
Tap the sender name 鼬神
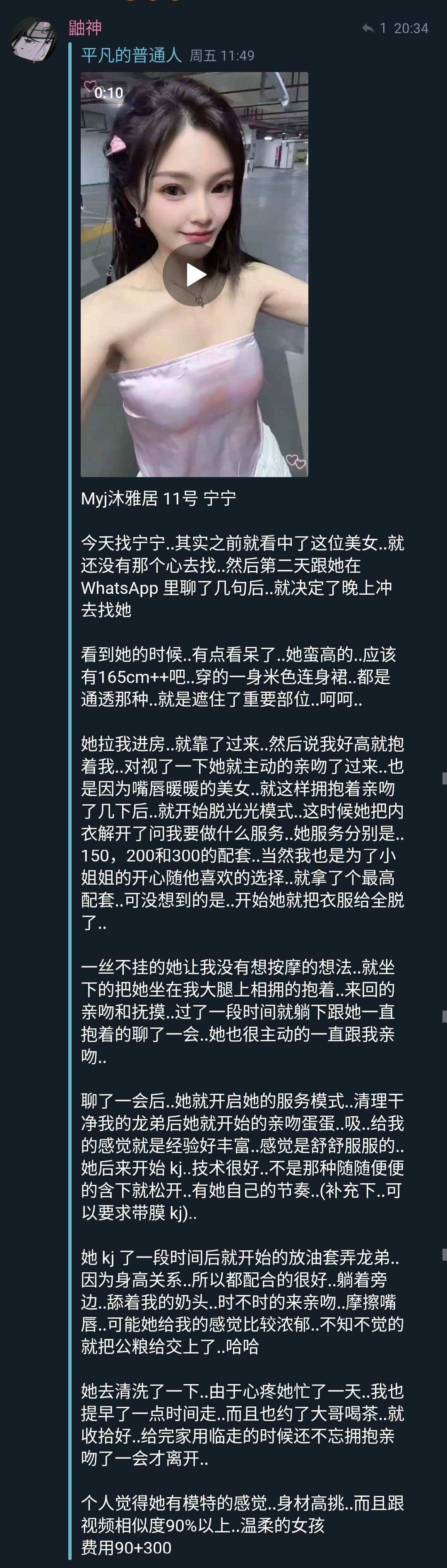(x=85, y=27)
